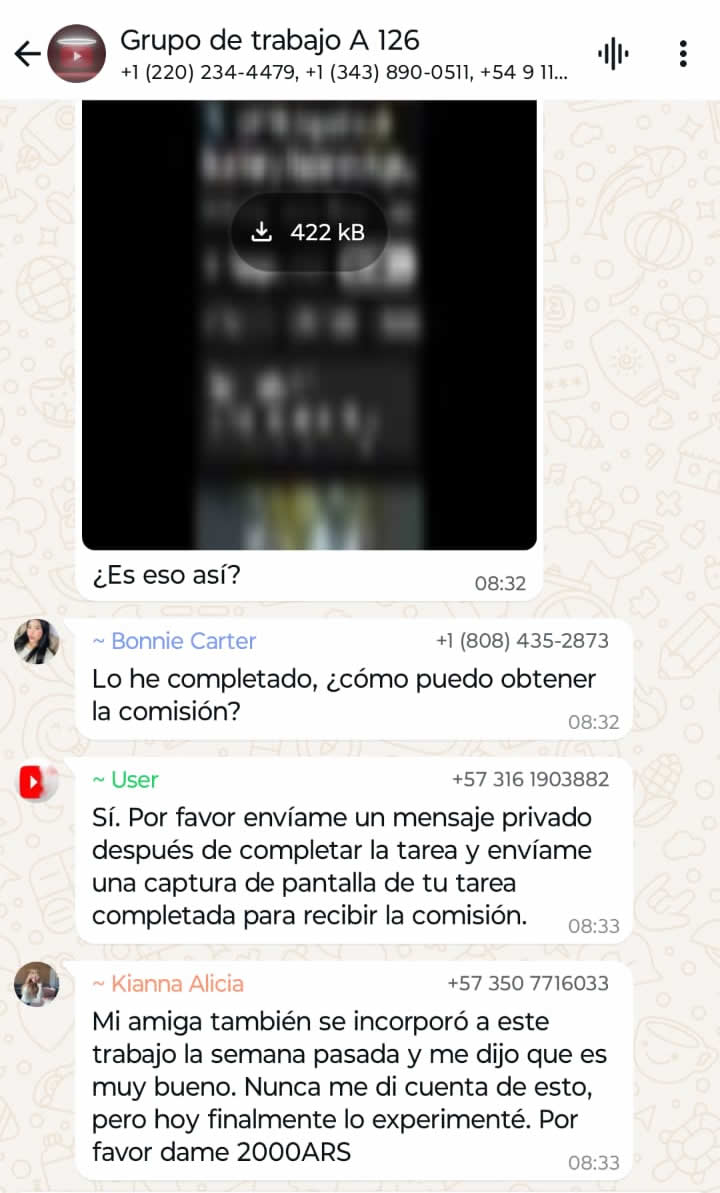
Task: Download the 422 kB image
Action: [309, 232]
